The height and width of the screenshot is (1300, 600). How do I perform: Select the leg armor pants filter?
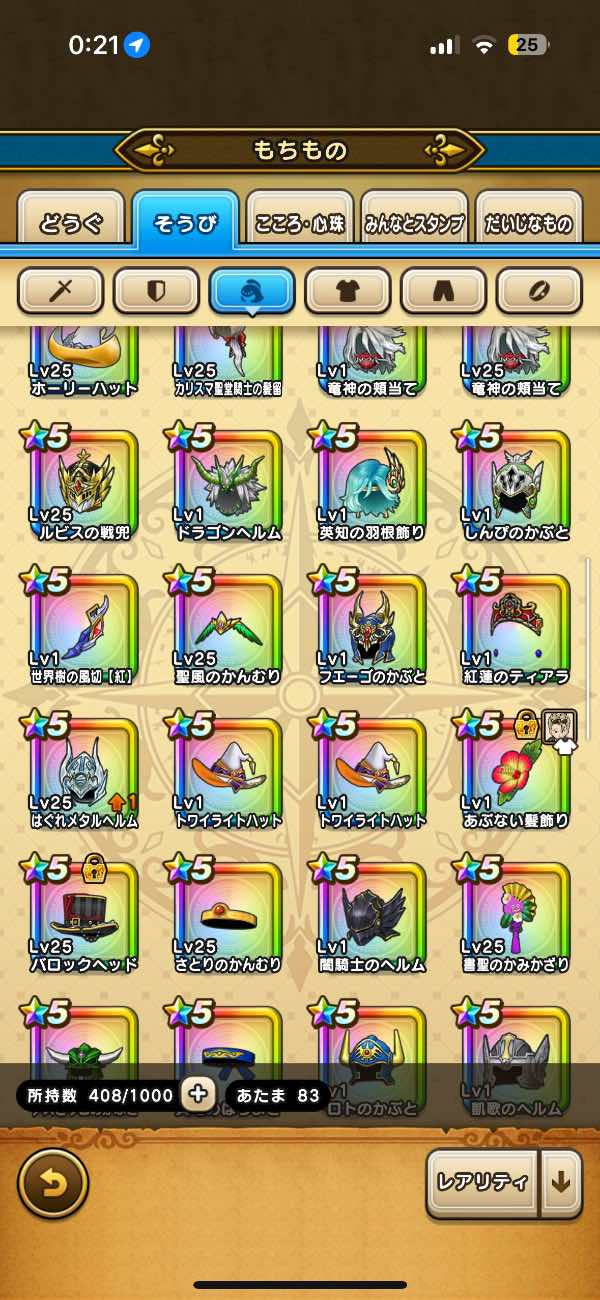pos(443,291)
